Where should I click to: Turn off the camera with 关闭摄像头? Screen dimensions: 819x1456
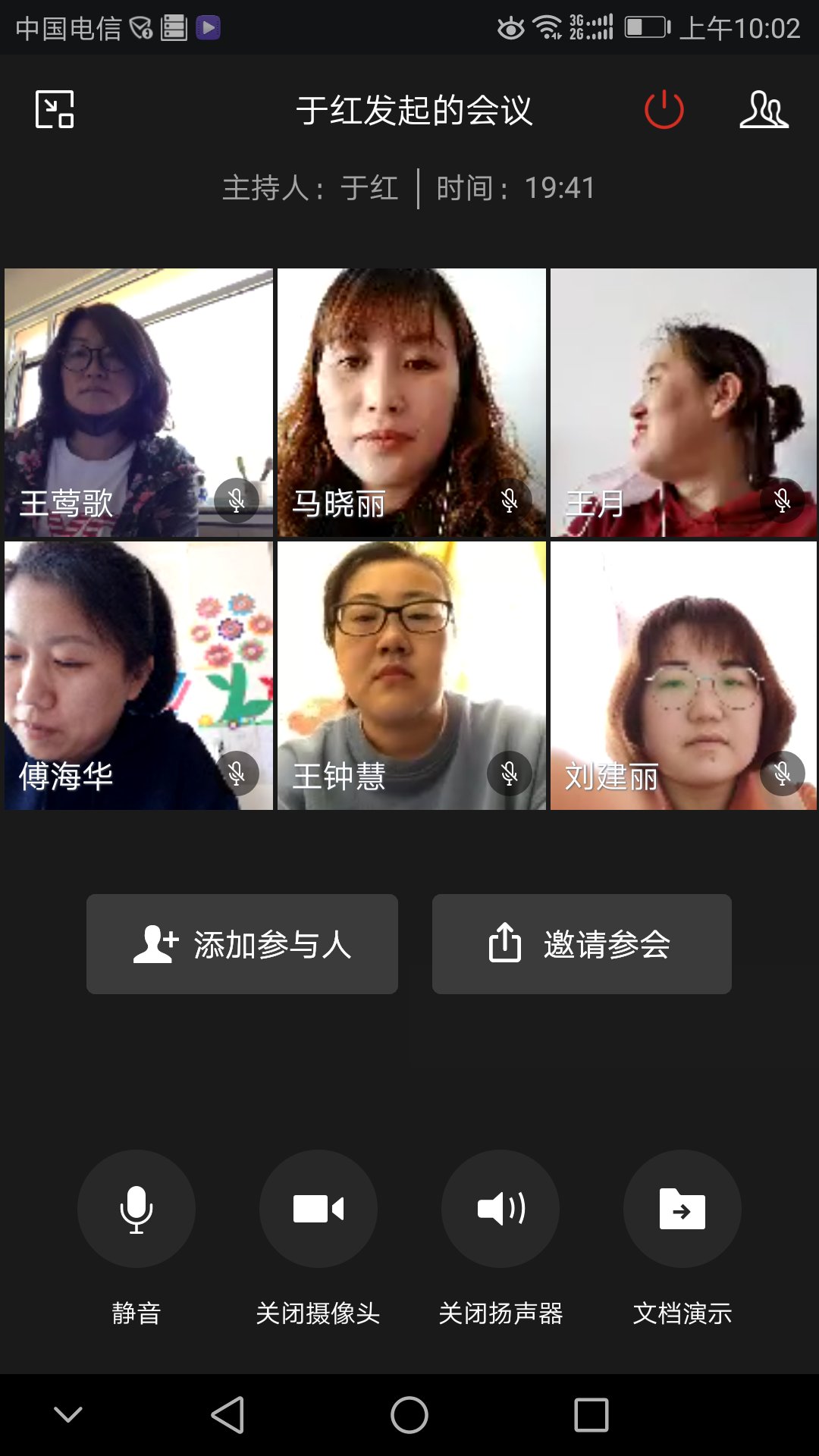coord(318,1209)
